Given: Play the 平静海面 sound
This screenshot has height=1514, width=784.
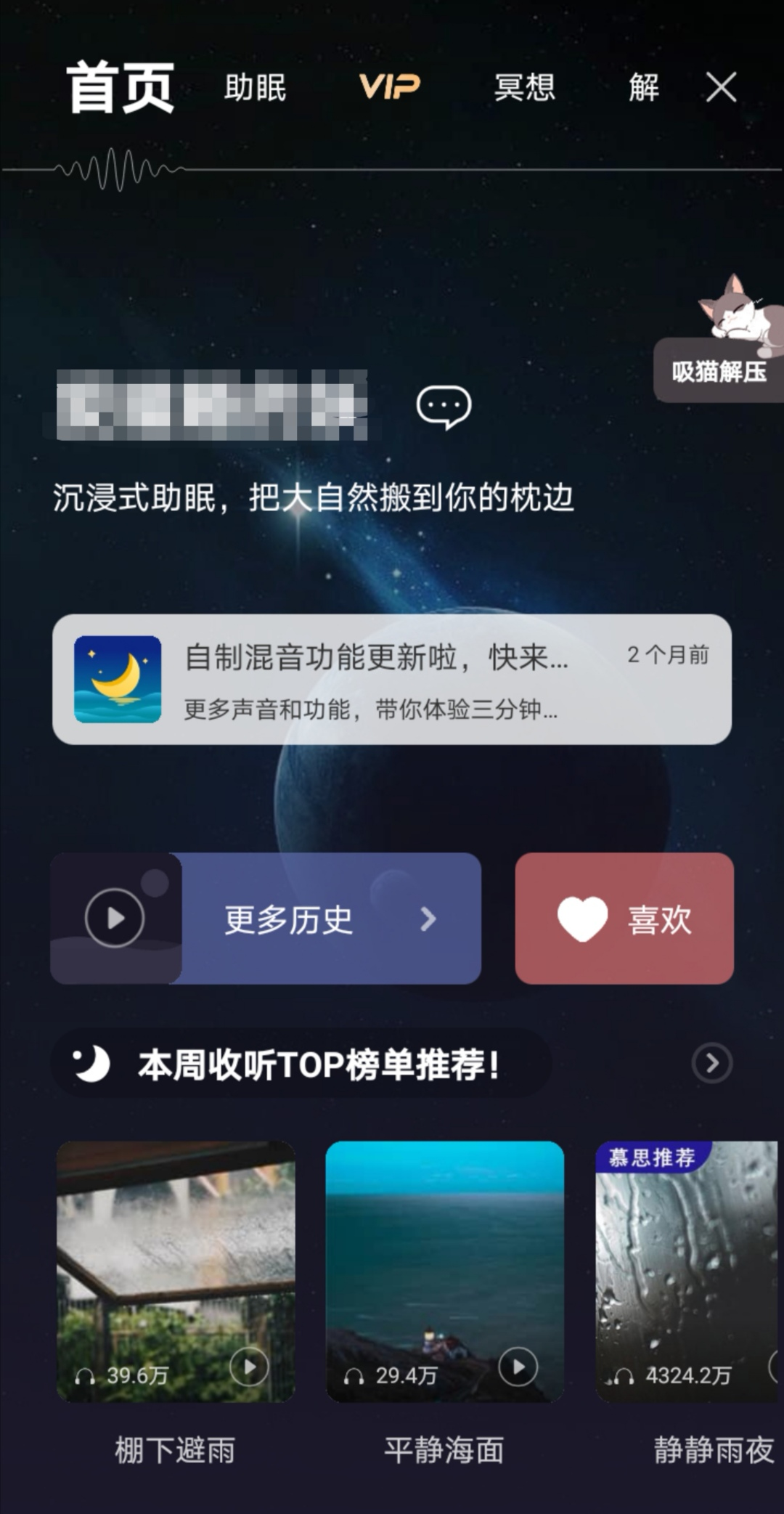Looking at the screenshot, I should click(518, 1367).
